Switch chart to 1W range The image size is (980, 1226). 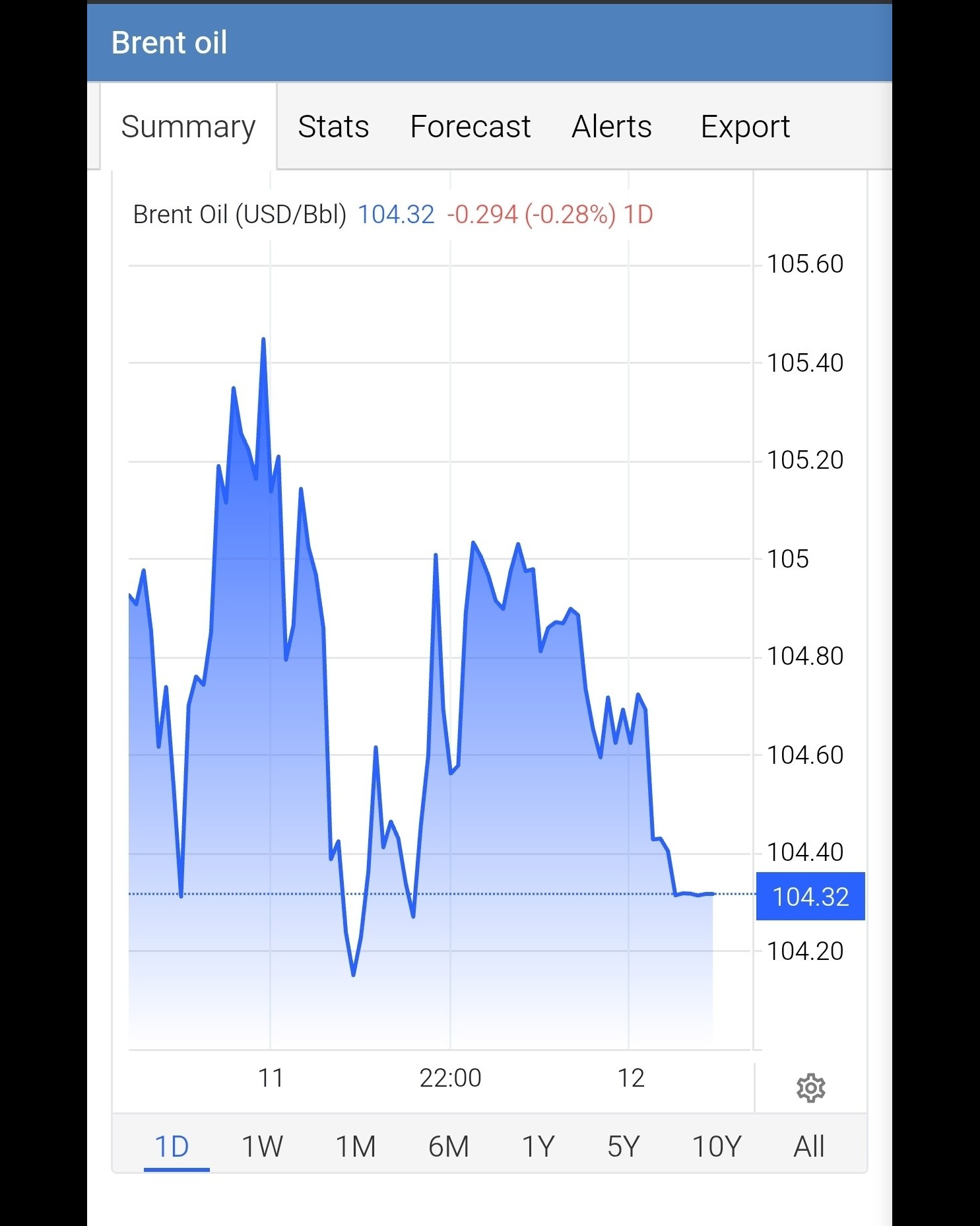click(262, 1147)
